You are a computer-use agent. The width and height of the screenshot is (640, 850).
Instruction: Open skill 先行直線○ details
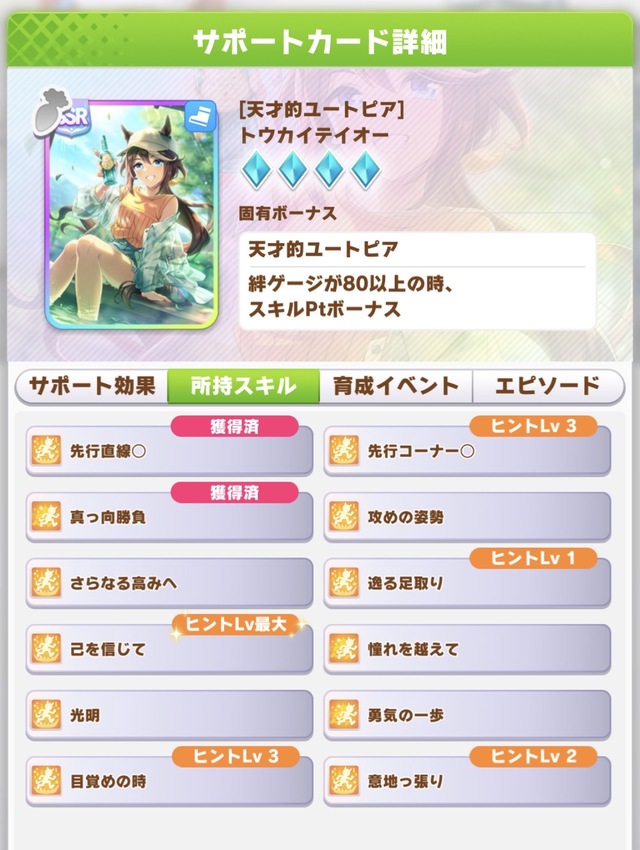[x=170, y=451]
